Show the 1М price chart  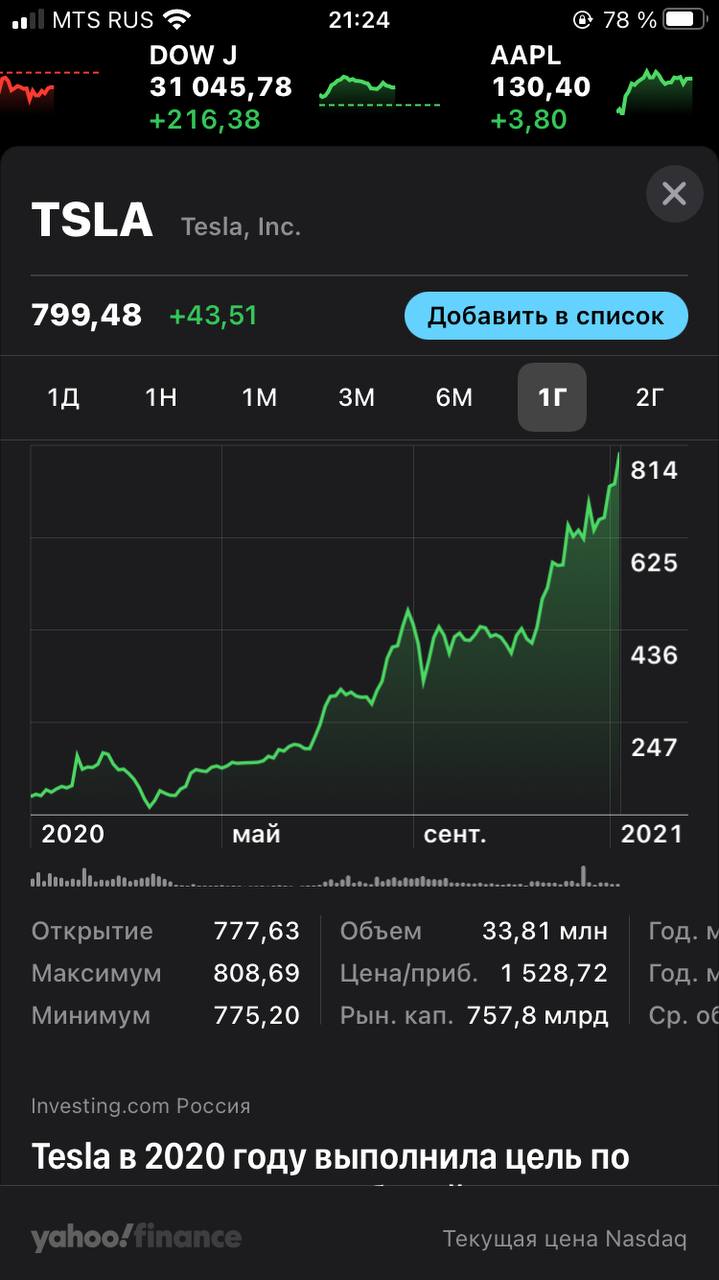[259, 397]
